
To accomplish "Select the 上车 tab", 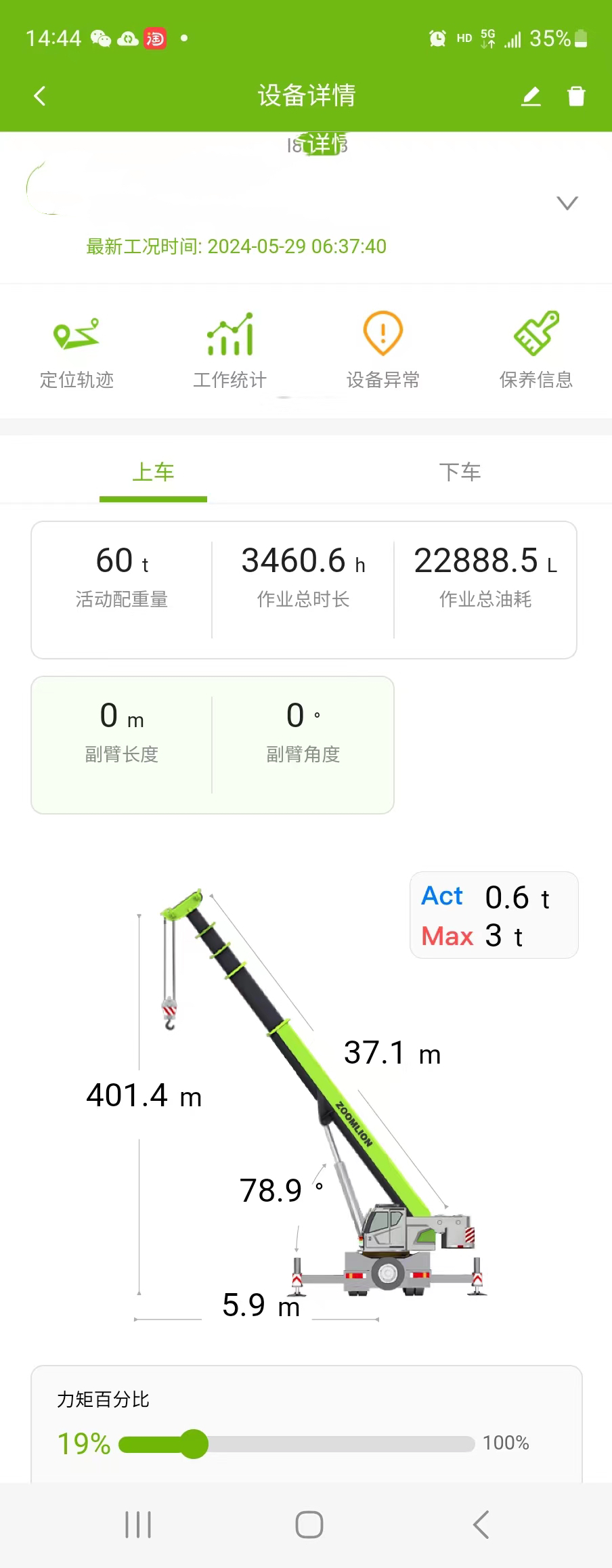I will [x=153, y=472].
